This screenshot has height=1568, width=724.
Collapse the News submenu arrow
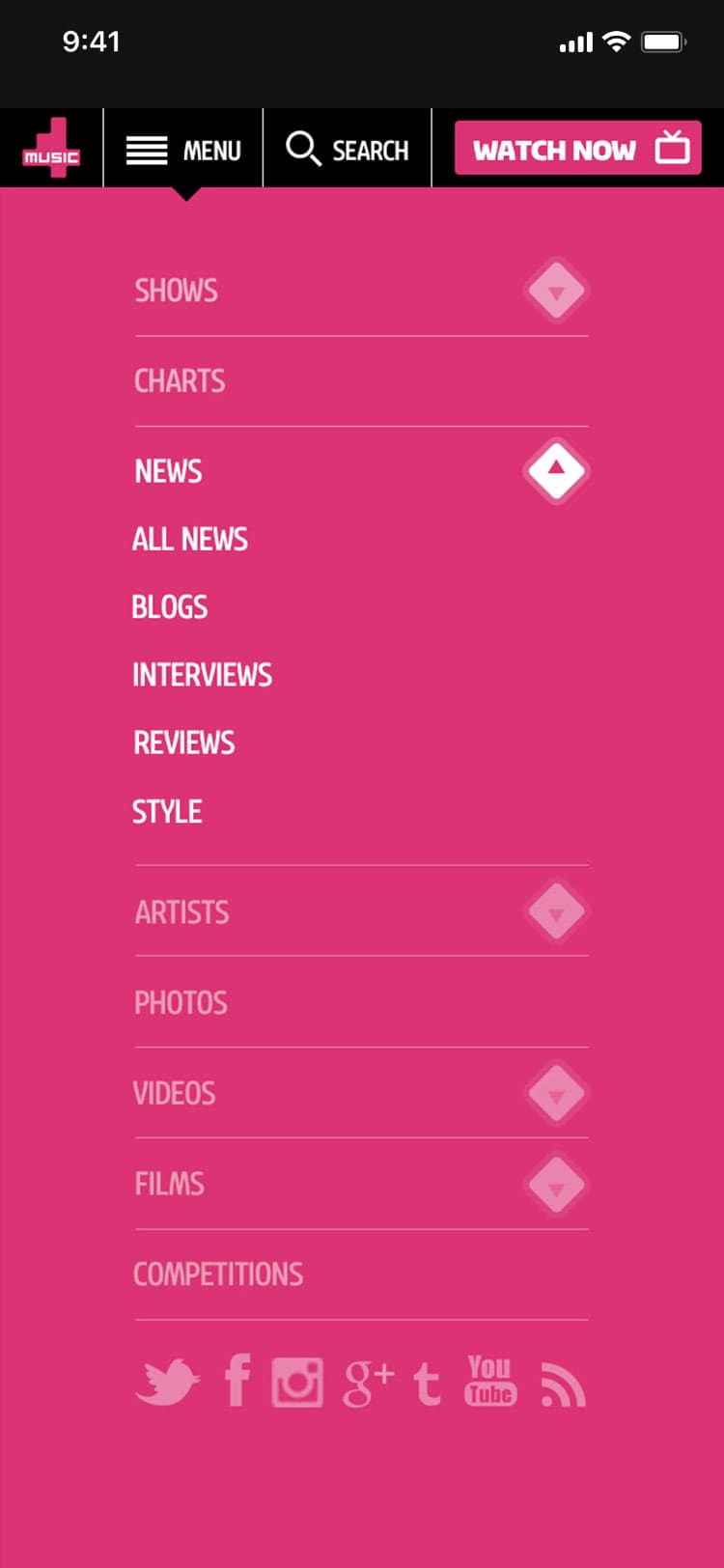pyautogui.click(x=556, y=470)
